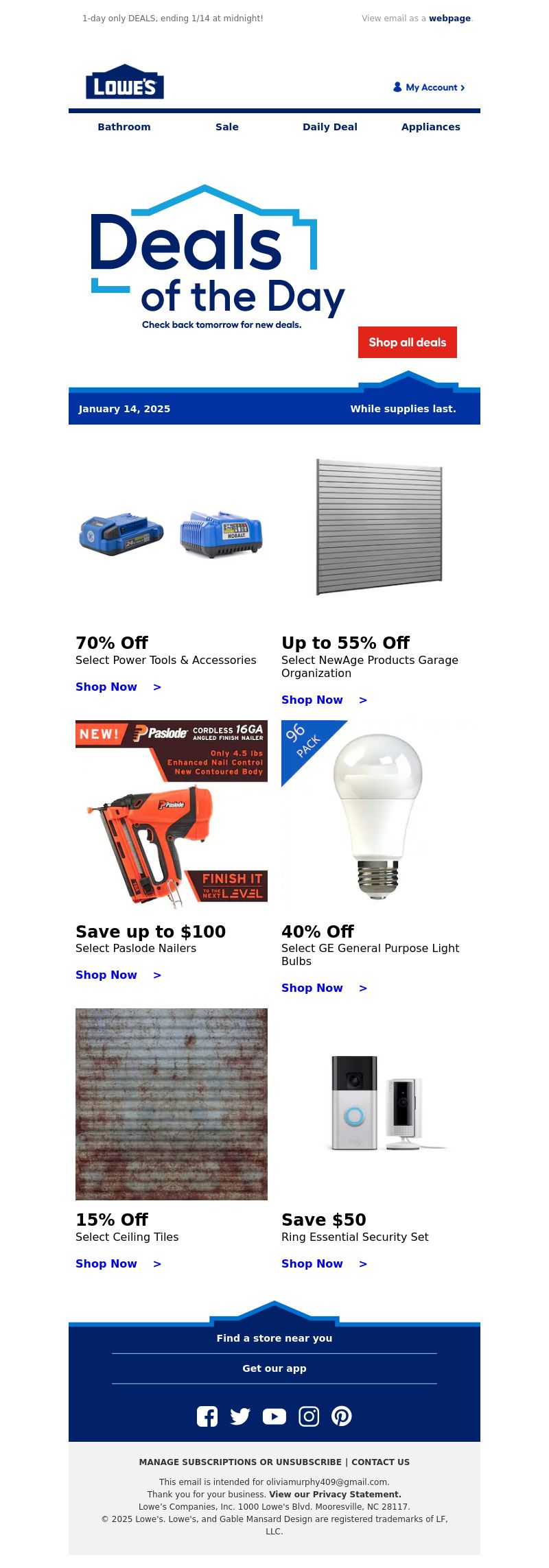549x1568 pixels.
Task: Open My Account
Action: (x=430, y=87)
